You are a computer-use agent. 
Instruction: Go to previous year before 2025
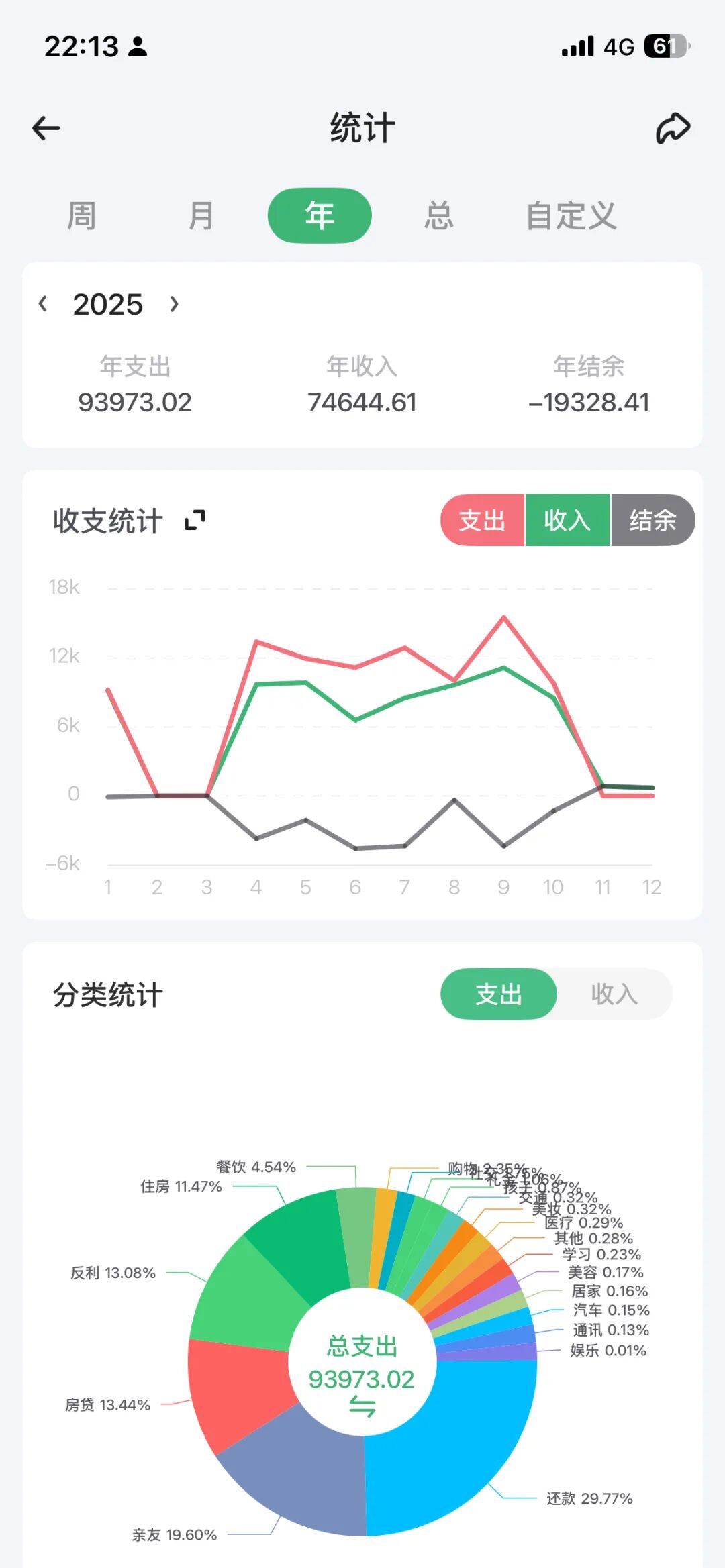tap(43, 304)
